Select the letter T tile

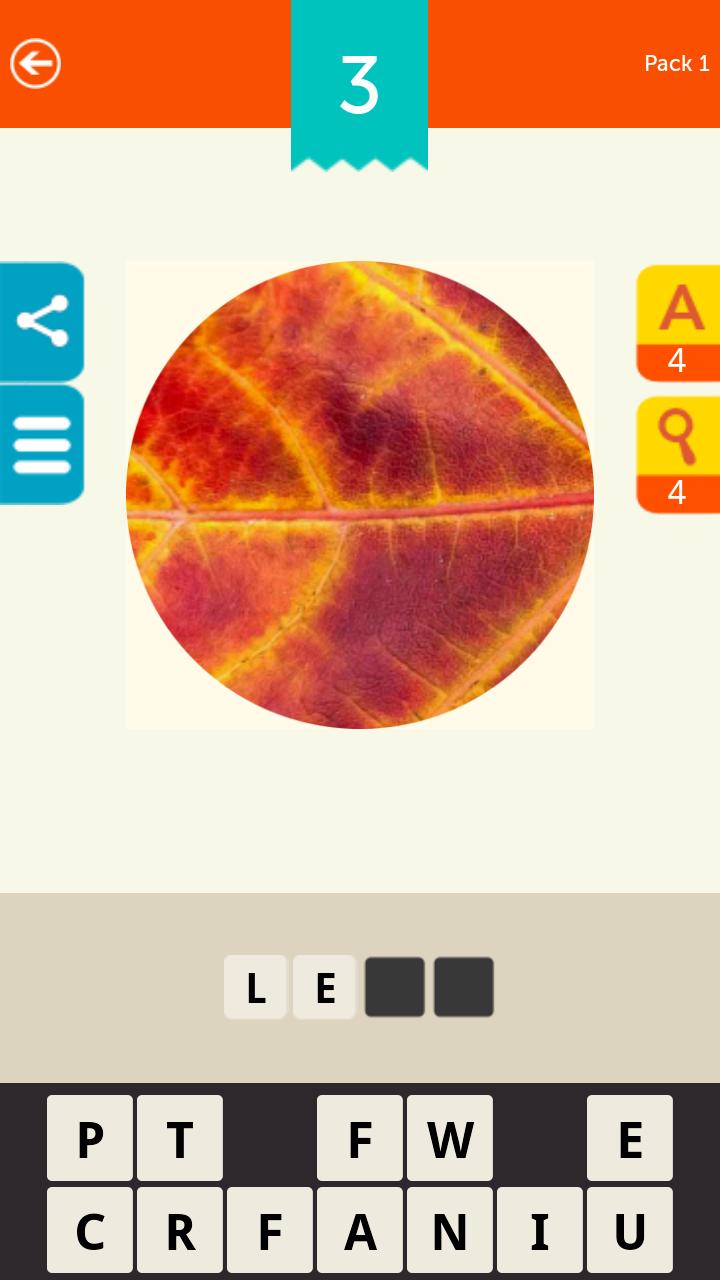pos(180,1138)
